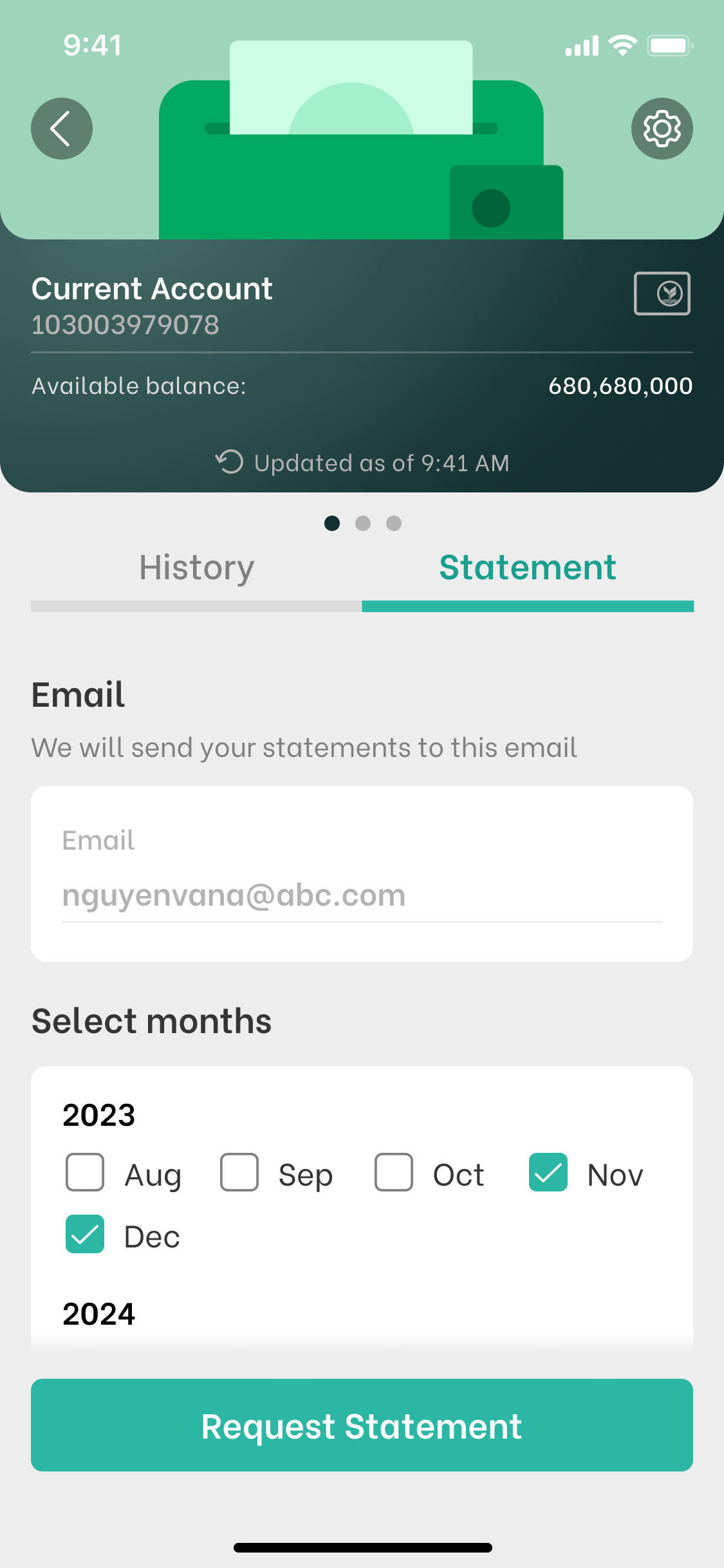Tap the back arrow to return

point(61,128)
